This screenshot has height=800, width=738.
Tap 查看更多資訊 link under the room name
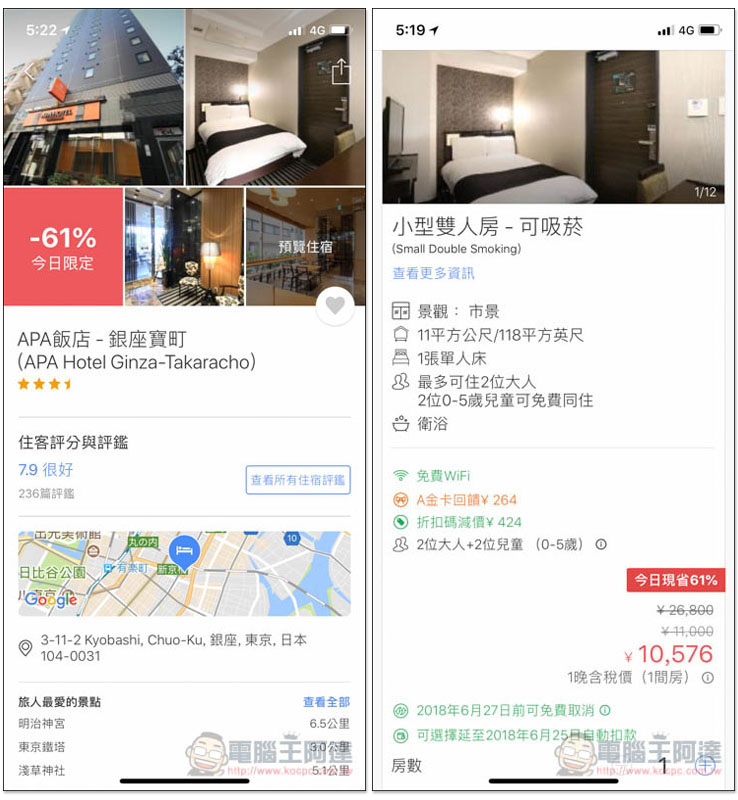click(433, 273)
